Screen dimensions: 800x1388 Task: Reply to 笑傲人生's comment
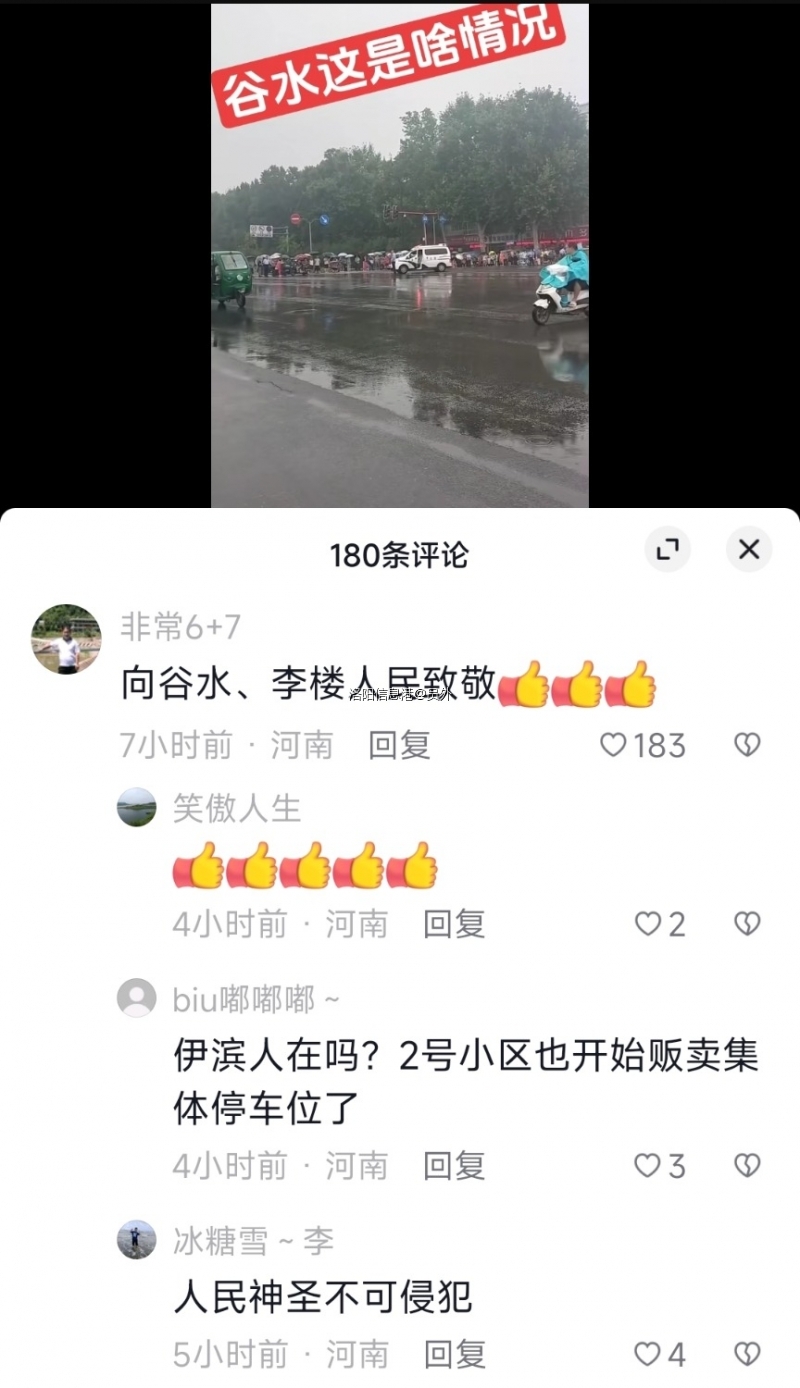click(453, 924)
